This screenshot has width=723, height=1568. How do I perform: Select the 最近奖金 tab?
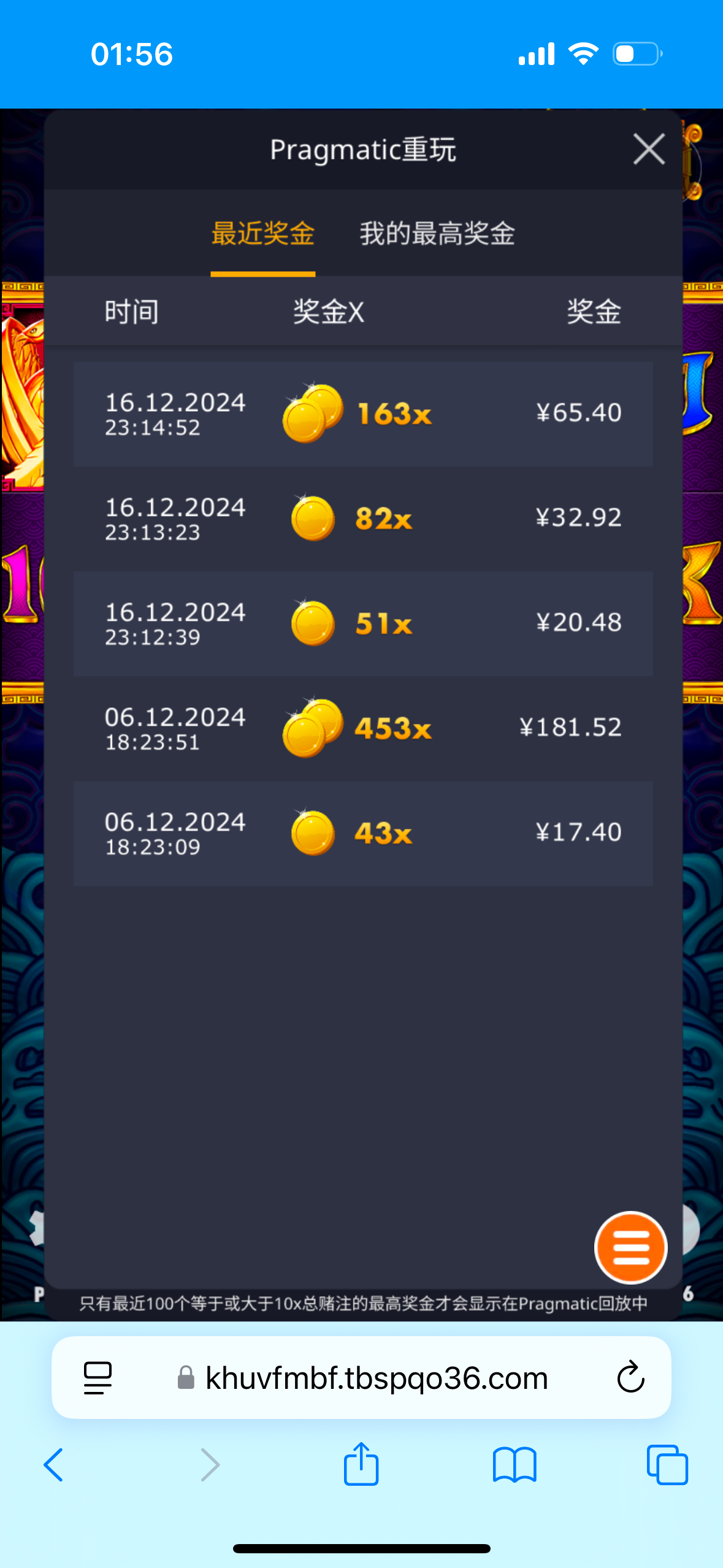coord(263,234)
